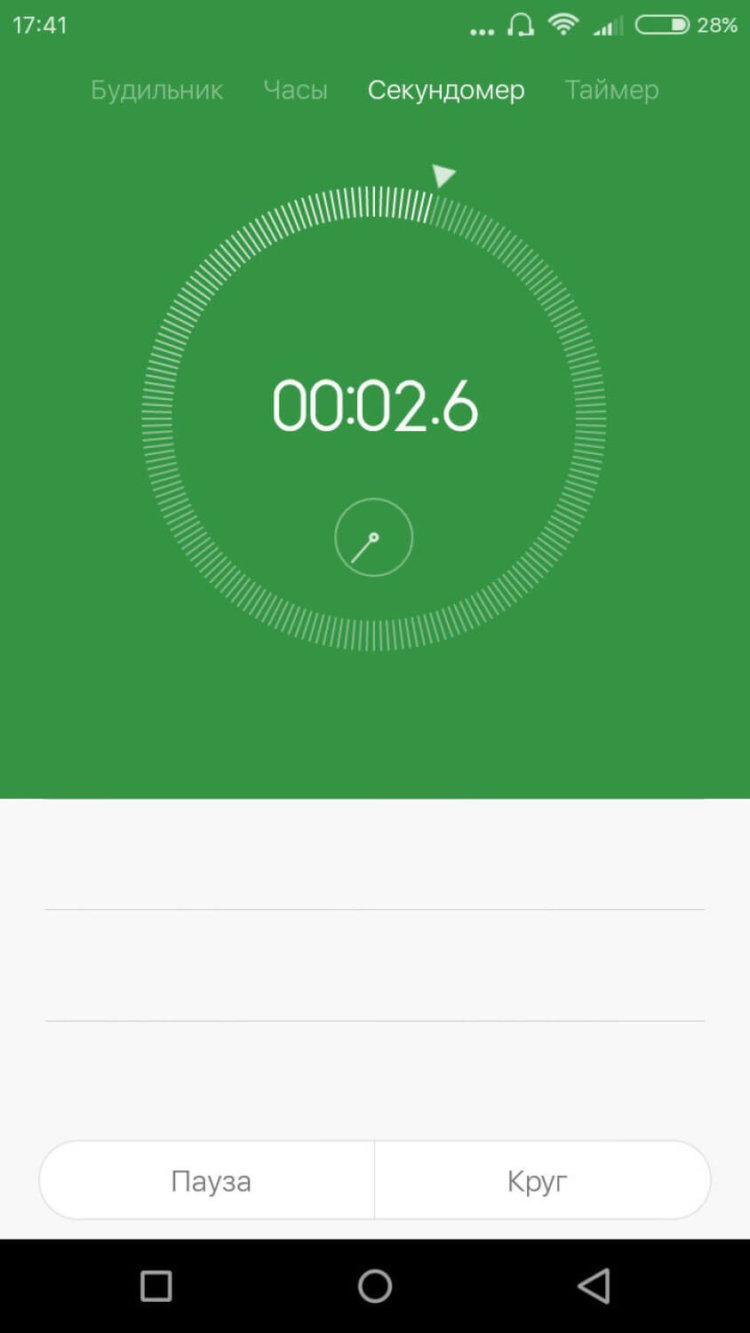Select the Секундомер tab
This screenshot has height=1333, width=750.
tap(446, 90)
